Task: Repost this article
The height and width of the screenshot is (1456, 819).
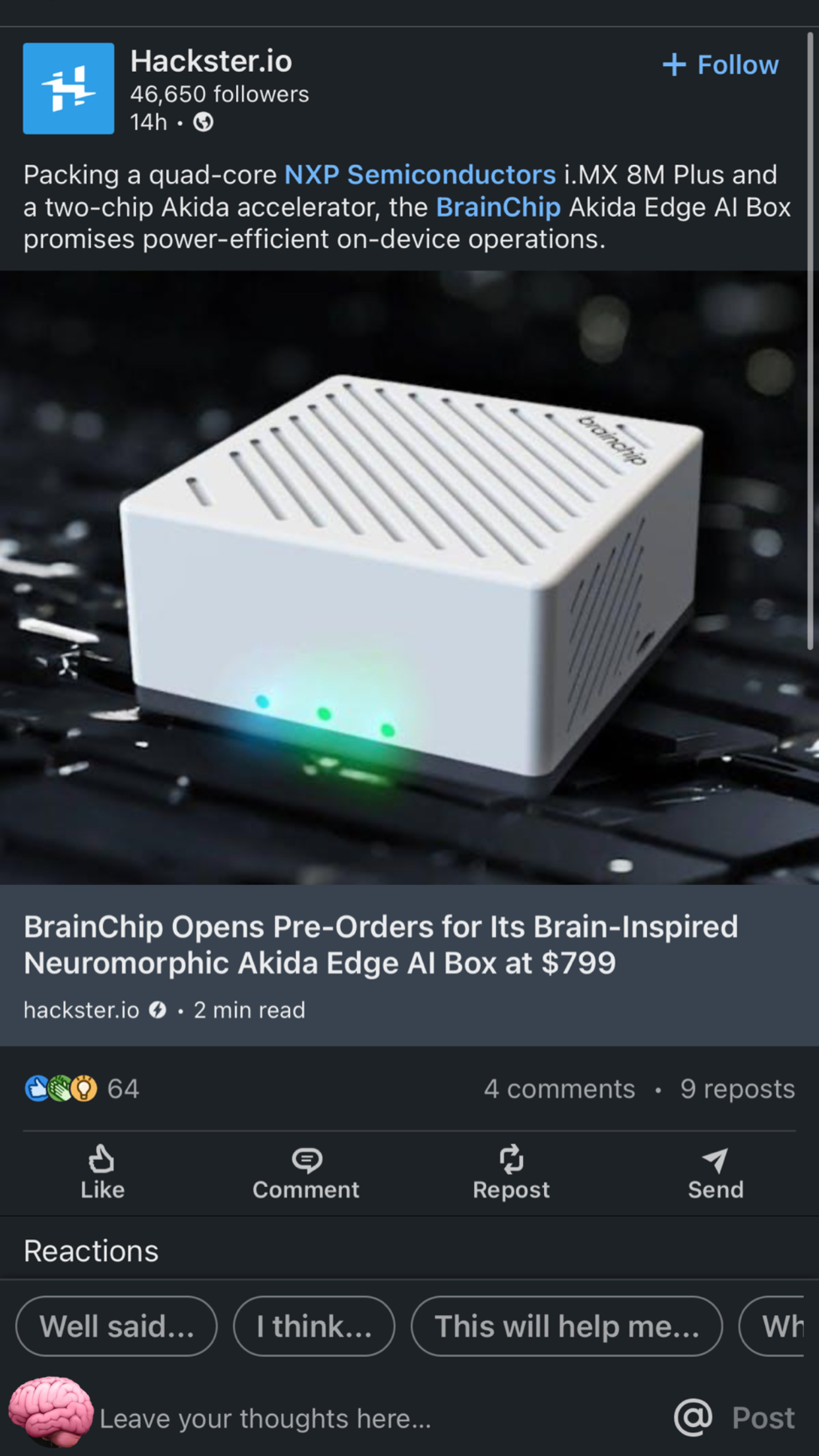Action: [511, 1172]
